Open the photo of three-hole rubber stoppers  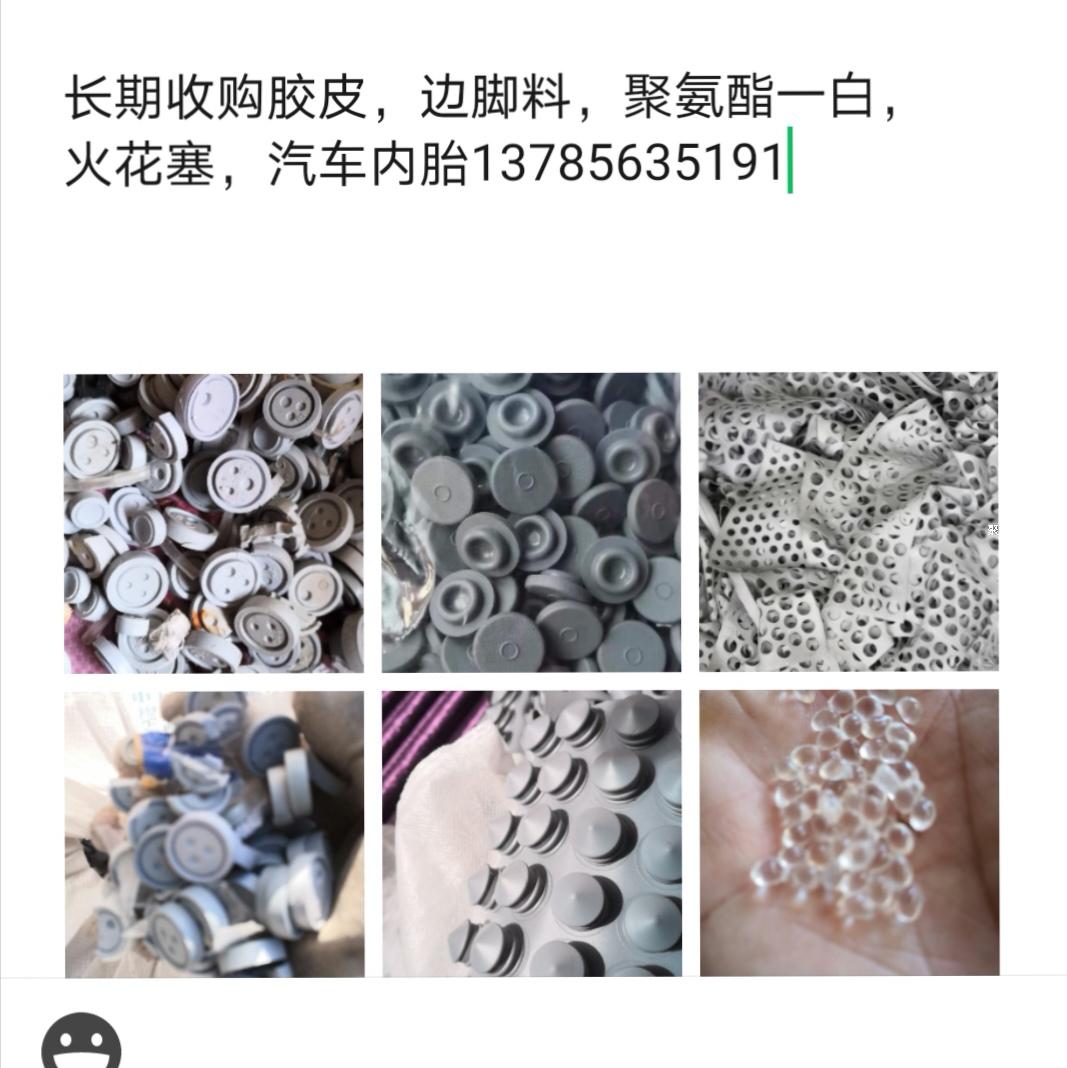tap(214, 523)
